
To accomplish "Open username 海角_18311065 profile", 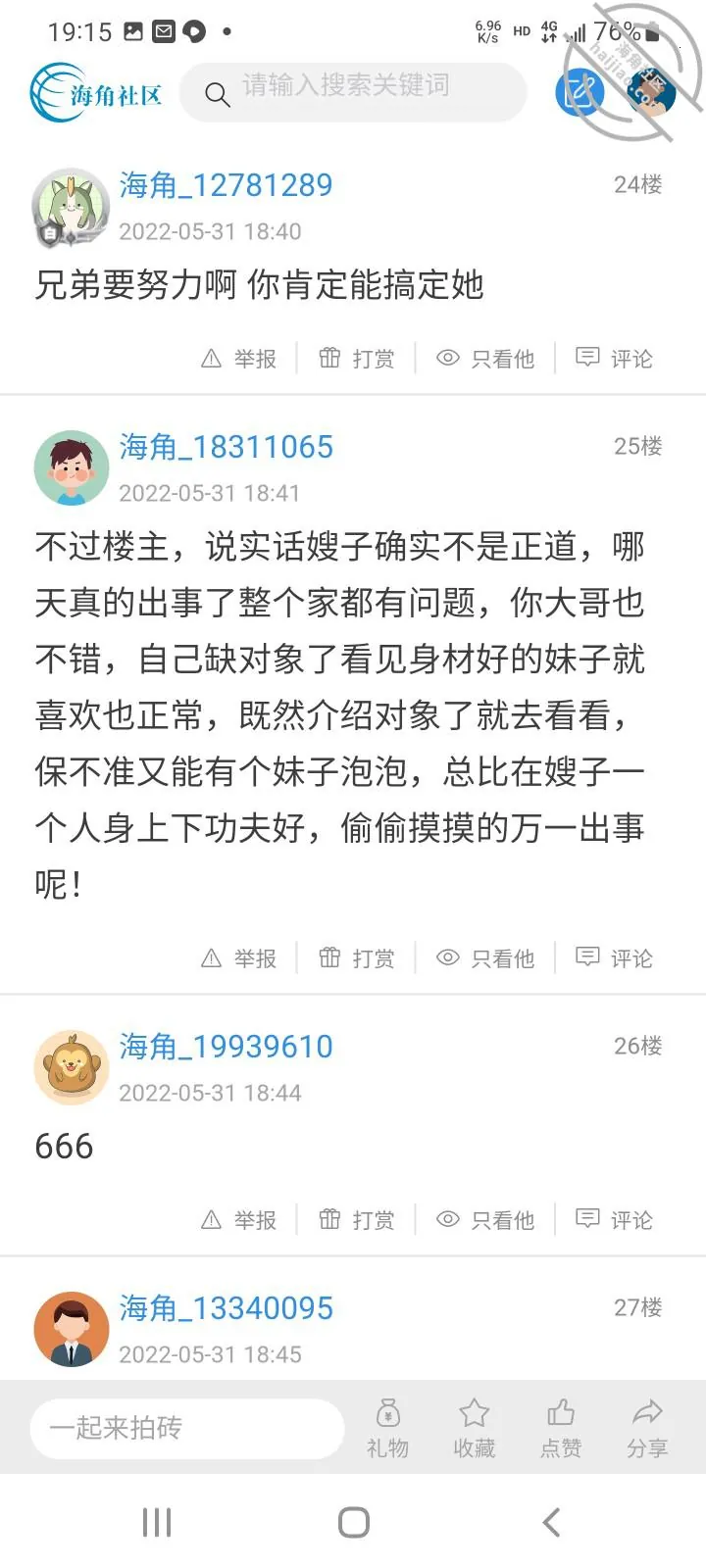I will (227, 447).
